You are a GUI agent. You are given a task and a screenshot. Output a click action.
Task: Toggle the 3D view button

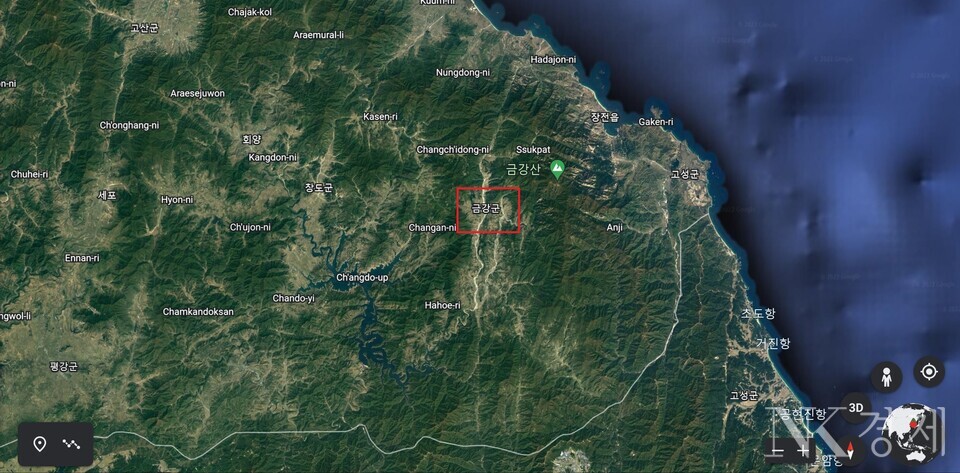pyautogui.click(x=855, y=408)
